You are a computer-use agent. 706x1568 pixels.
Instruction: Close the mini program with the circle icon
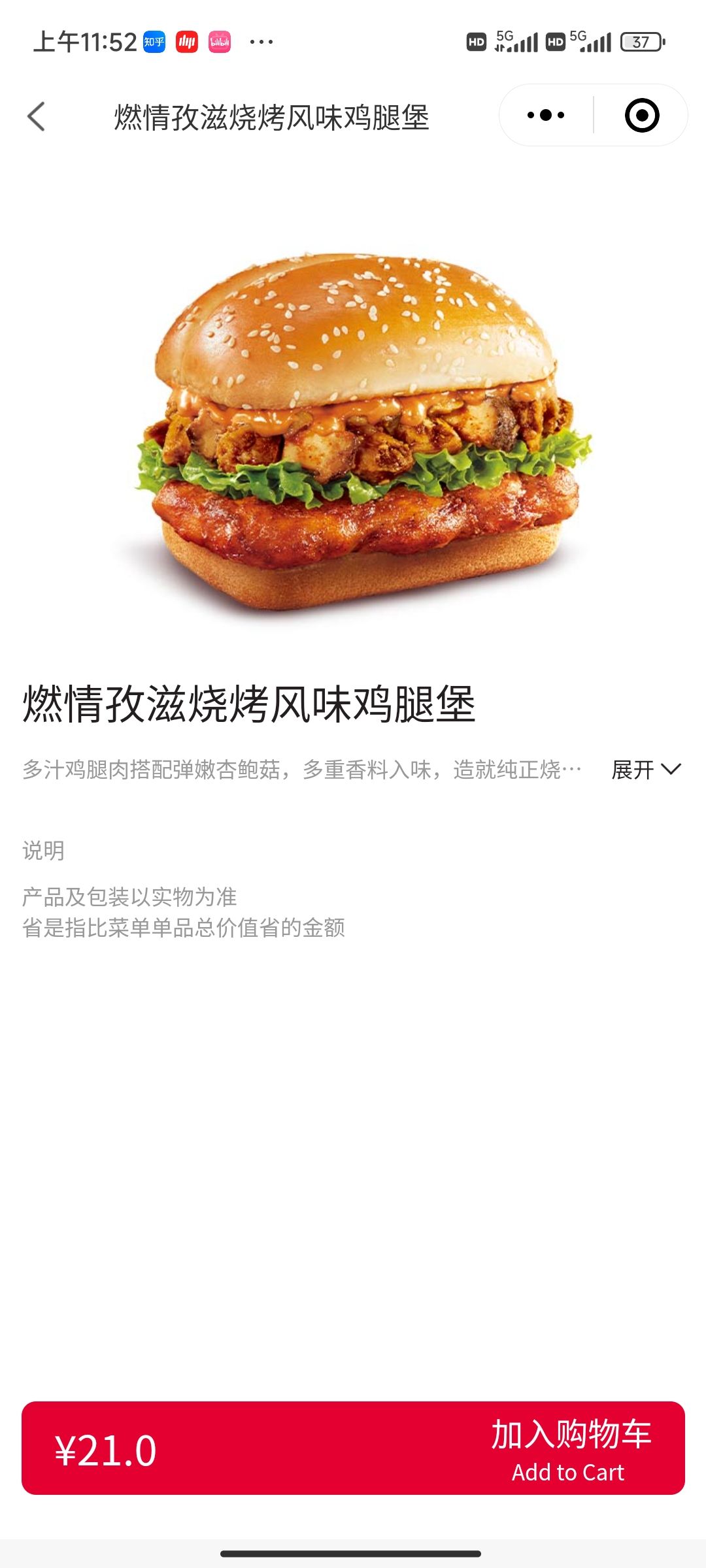(642, 116)
